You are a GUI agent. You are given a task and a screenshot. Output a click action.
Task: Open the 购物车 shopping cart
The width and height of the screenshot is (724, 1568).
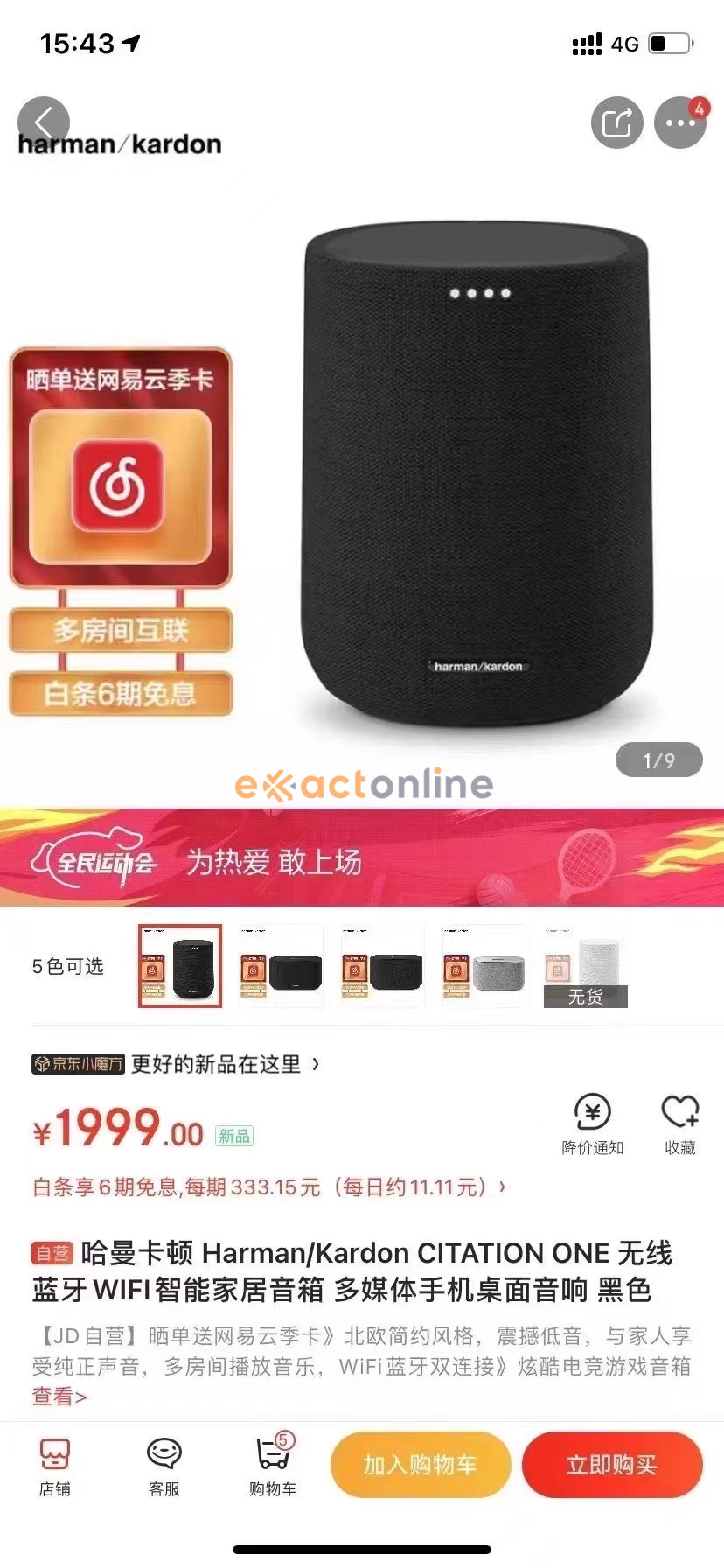click(273, 1466)
